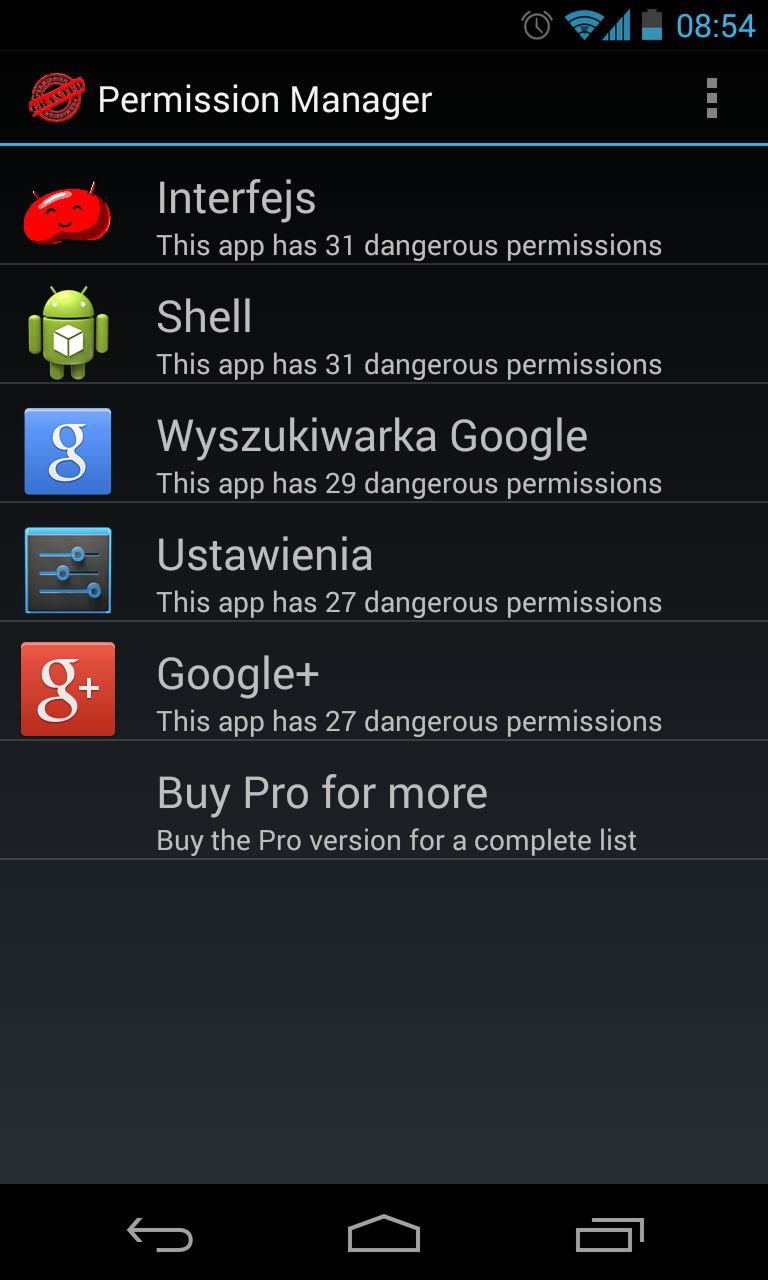Tap the alarm clock status bar icon
768x1280 pixels.
535,26
